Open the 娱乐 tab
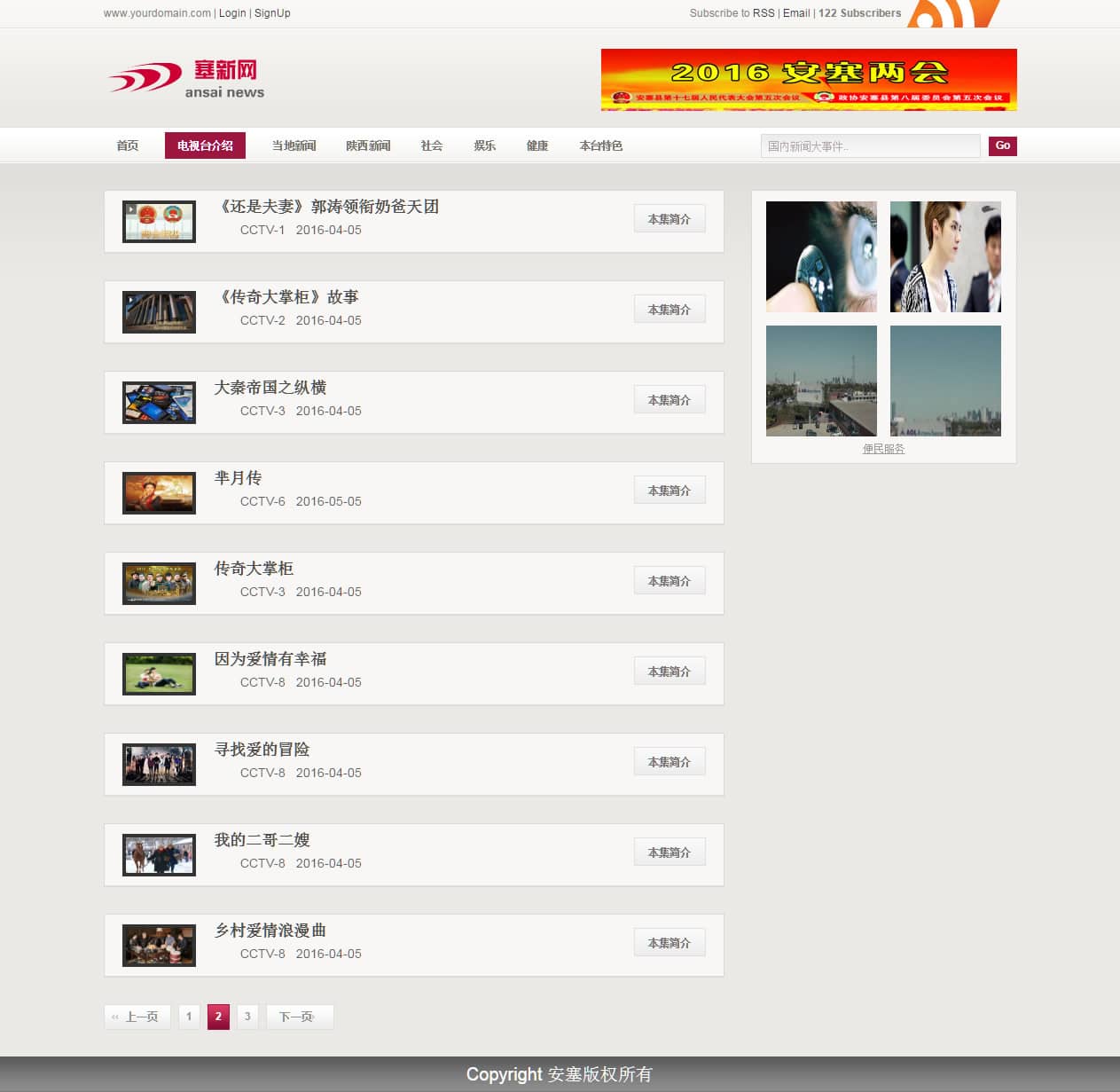The width and height of the screenshot is (1120, 1092). pyautogui.click(x=484, y=145)
